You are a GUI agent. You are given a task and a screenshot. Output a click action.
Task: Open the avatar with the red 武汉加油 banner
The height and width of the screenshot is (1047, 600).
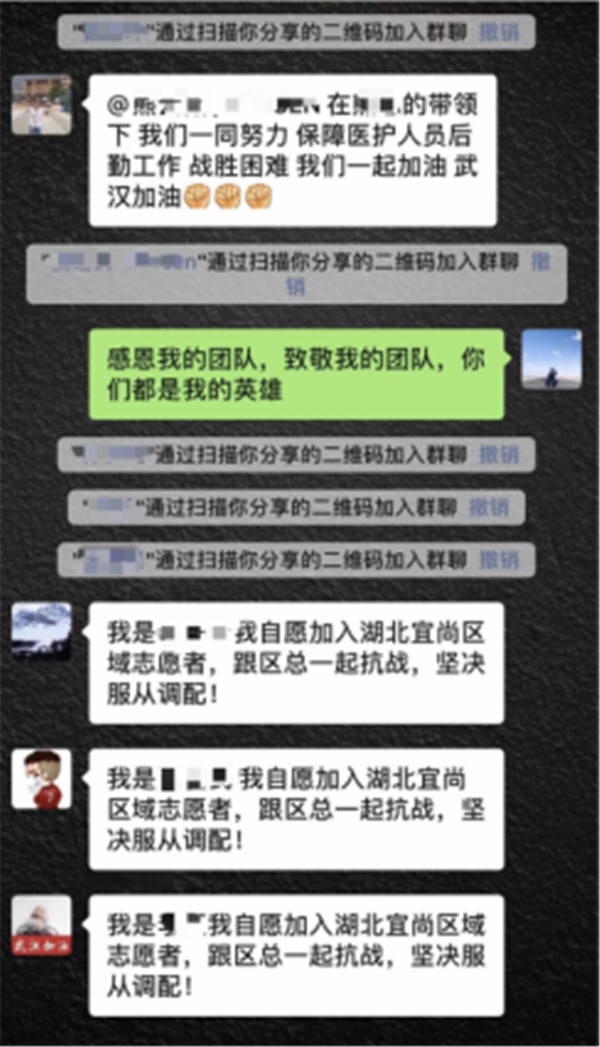coord(41,925)
